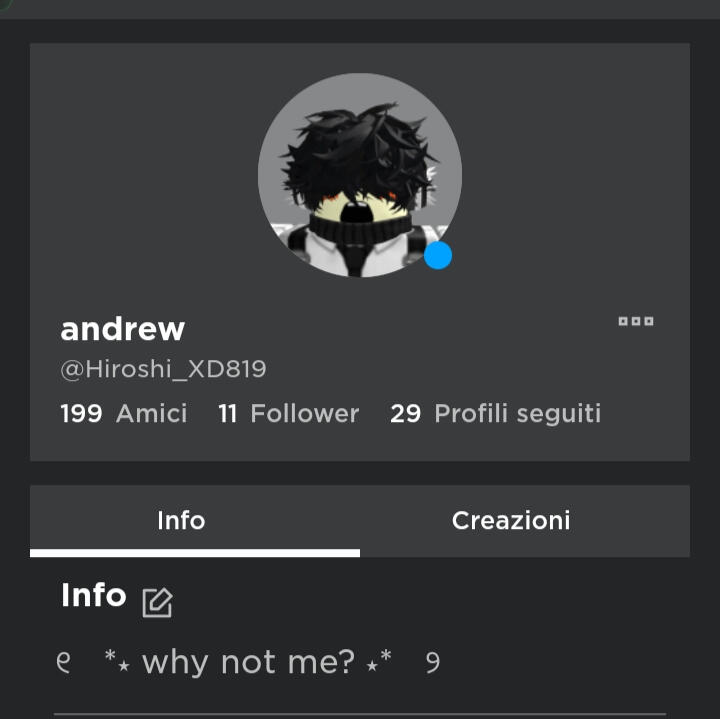Open the three-dot profile options menu
This screenshot has height=719, width=720.
pyautogui.click(x=636, y=321)
